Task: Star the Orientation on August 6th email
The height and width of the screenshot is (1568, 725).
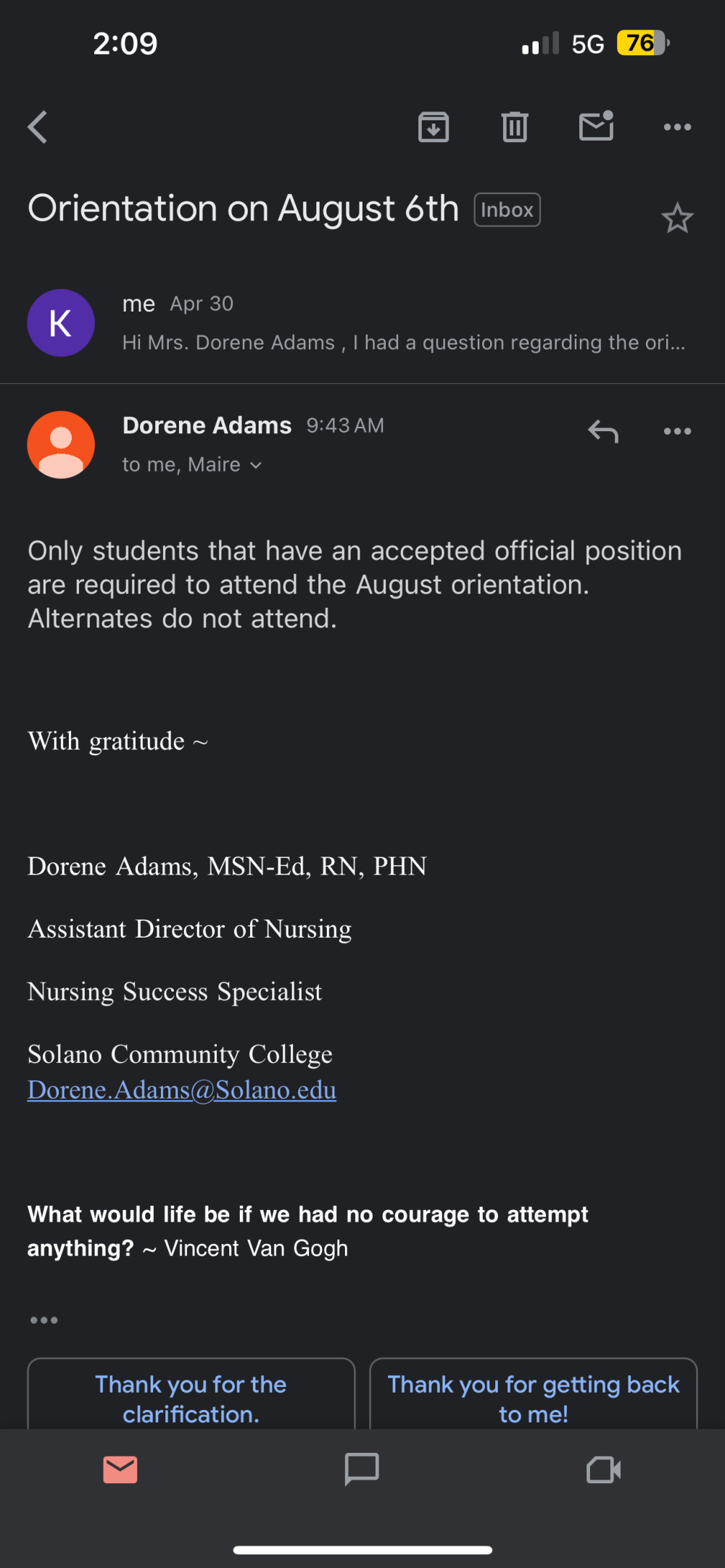Action: click(x=677, y=218)
